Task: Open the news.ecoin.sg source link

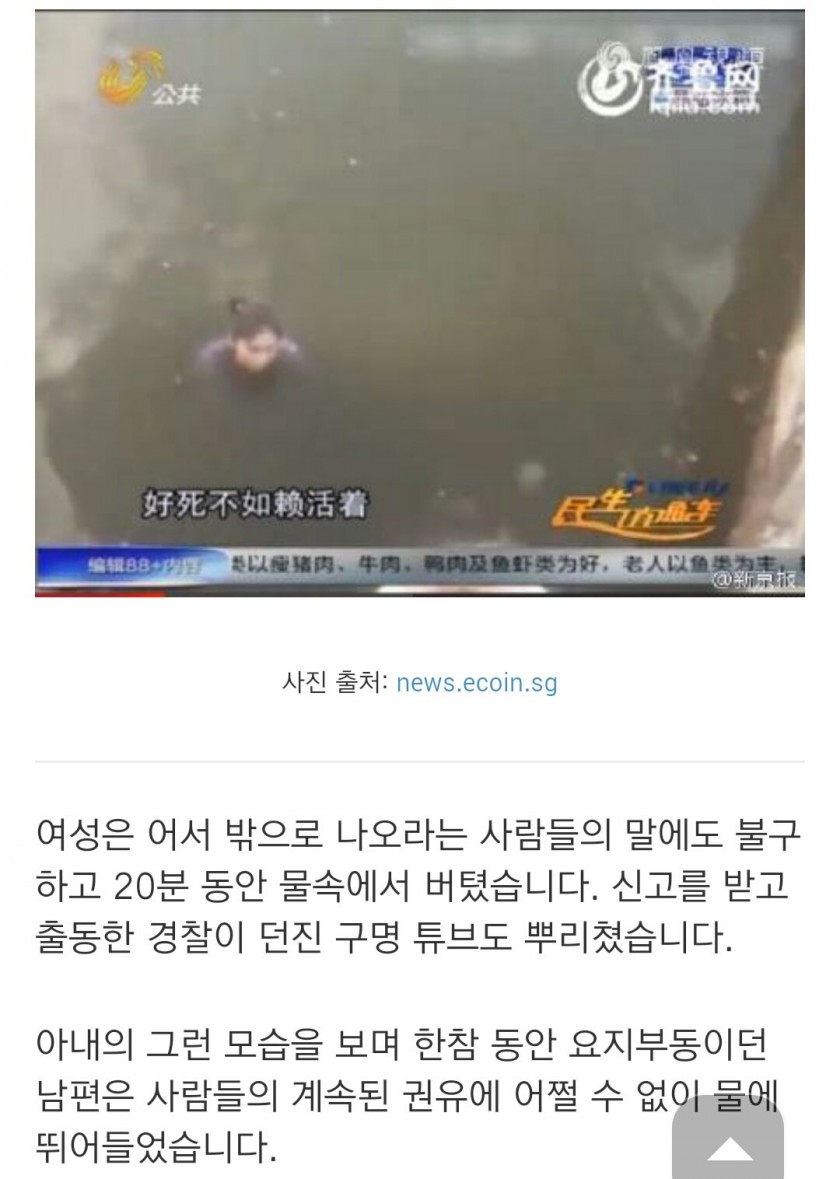Action: [477, 684]
